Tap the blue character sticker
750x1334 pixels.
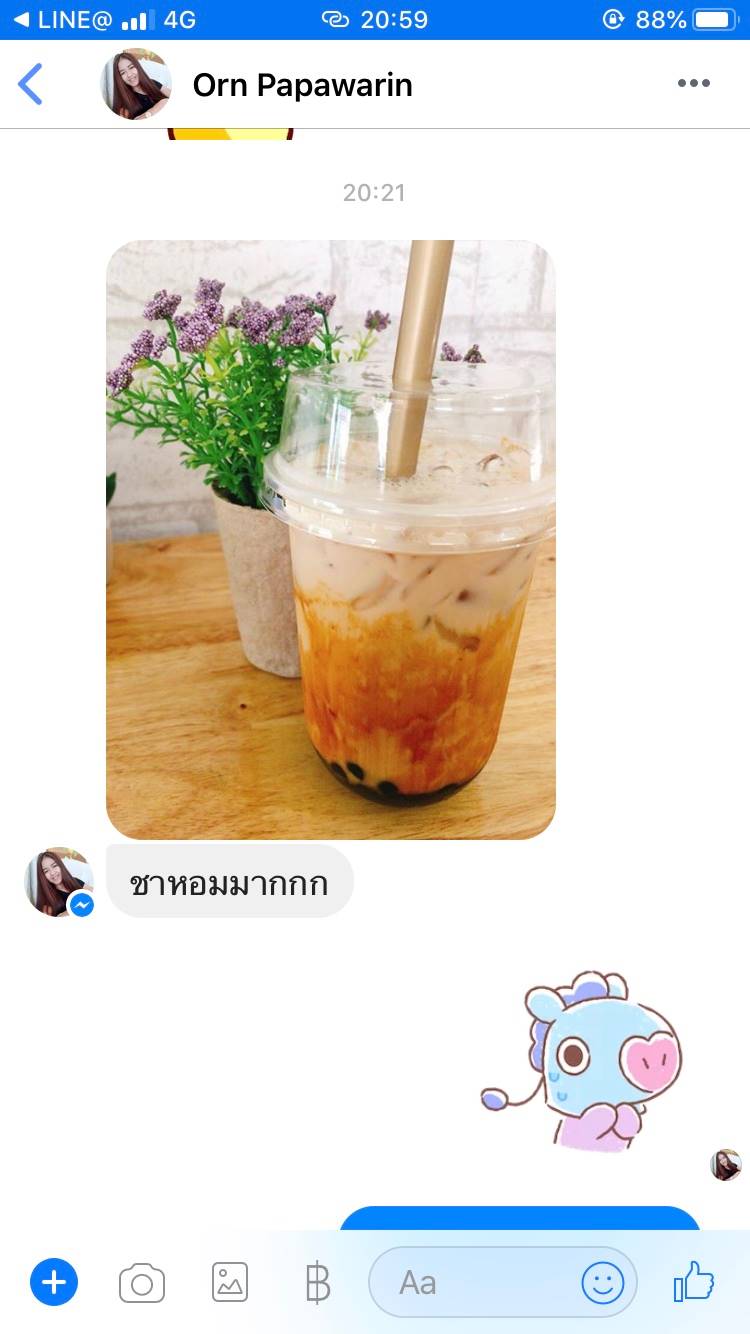click(583, 1061)
